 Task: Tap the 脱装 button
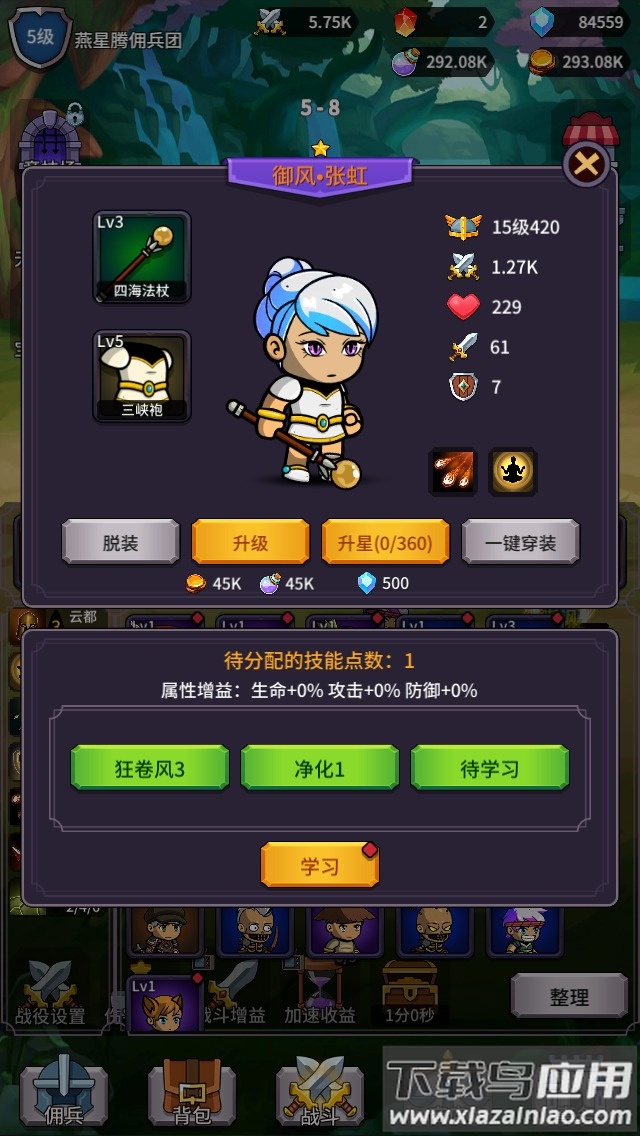pyautogui.click(x=120, y=542)
